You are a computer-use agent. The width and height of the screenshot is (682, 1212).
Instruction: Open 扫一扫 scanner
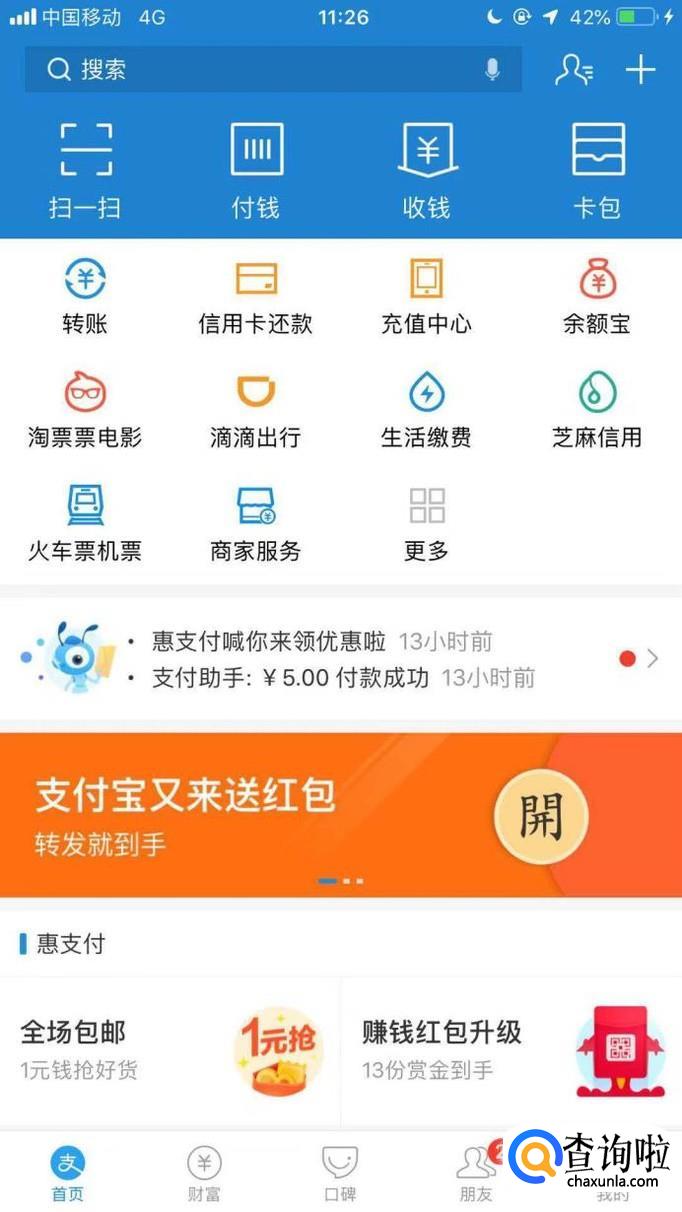85,168
